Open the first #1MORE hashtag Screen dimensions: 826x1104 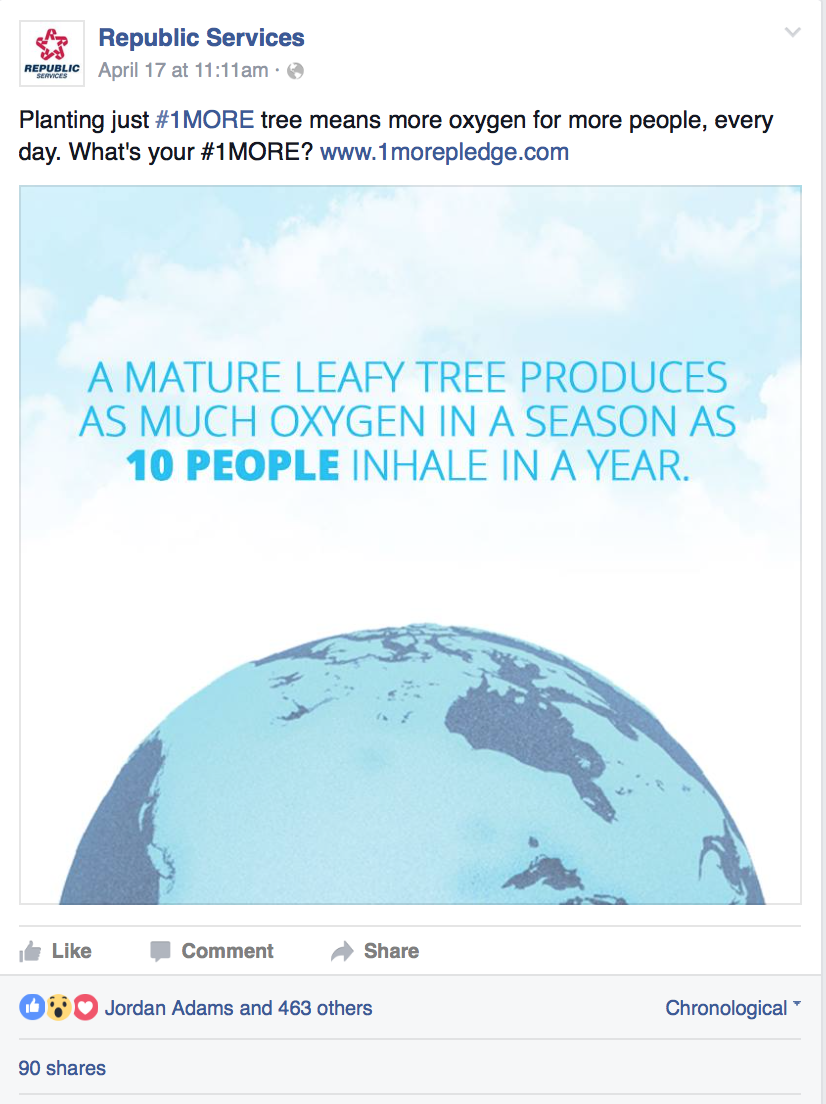[x=204, y=121]
